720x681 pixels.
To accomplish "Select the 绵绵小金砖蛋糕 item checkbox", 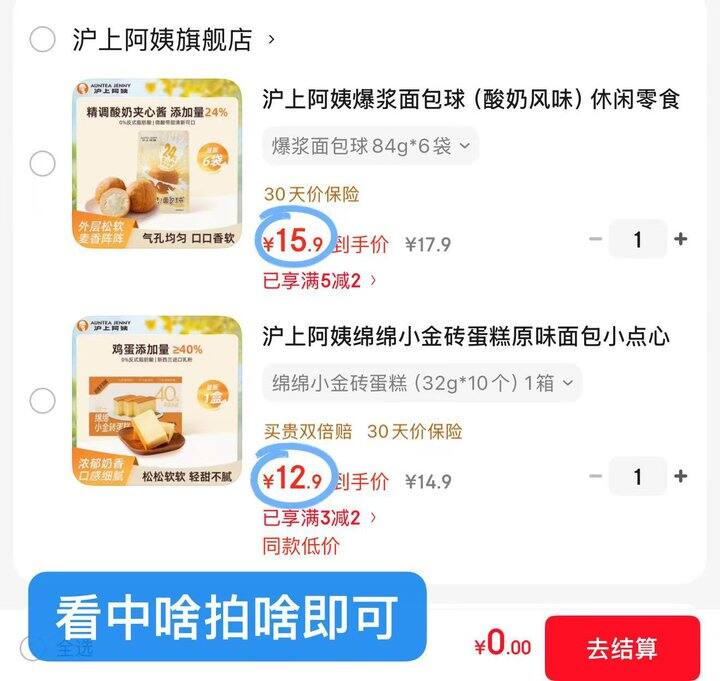I will coord(42,401).
